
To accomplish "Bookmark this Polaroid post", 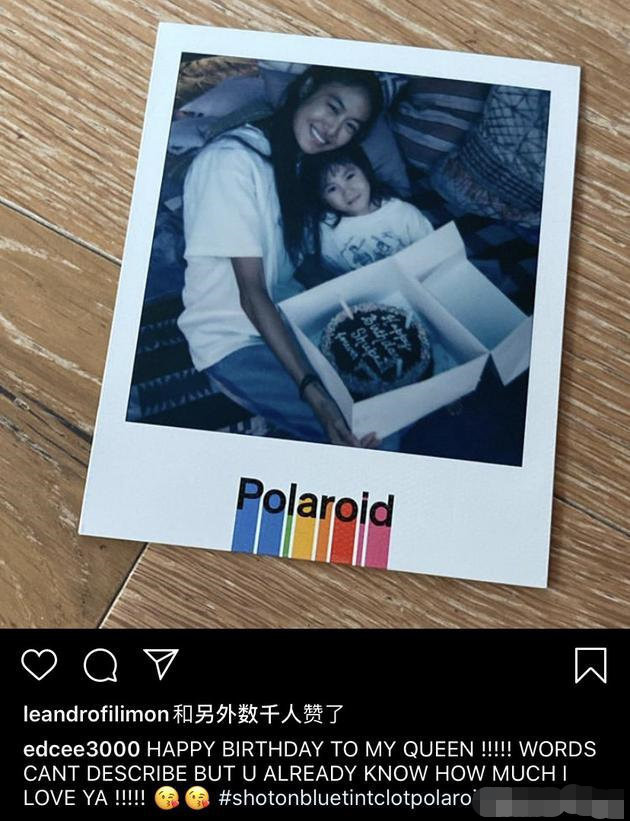I will [591, 664].
